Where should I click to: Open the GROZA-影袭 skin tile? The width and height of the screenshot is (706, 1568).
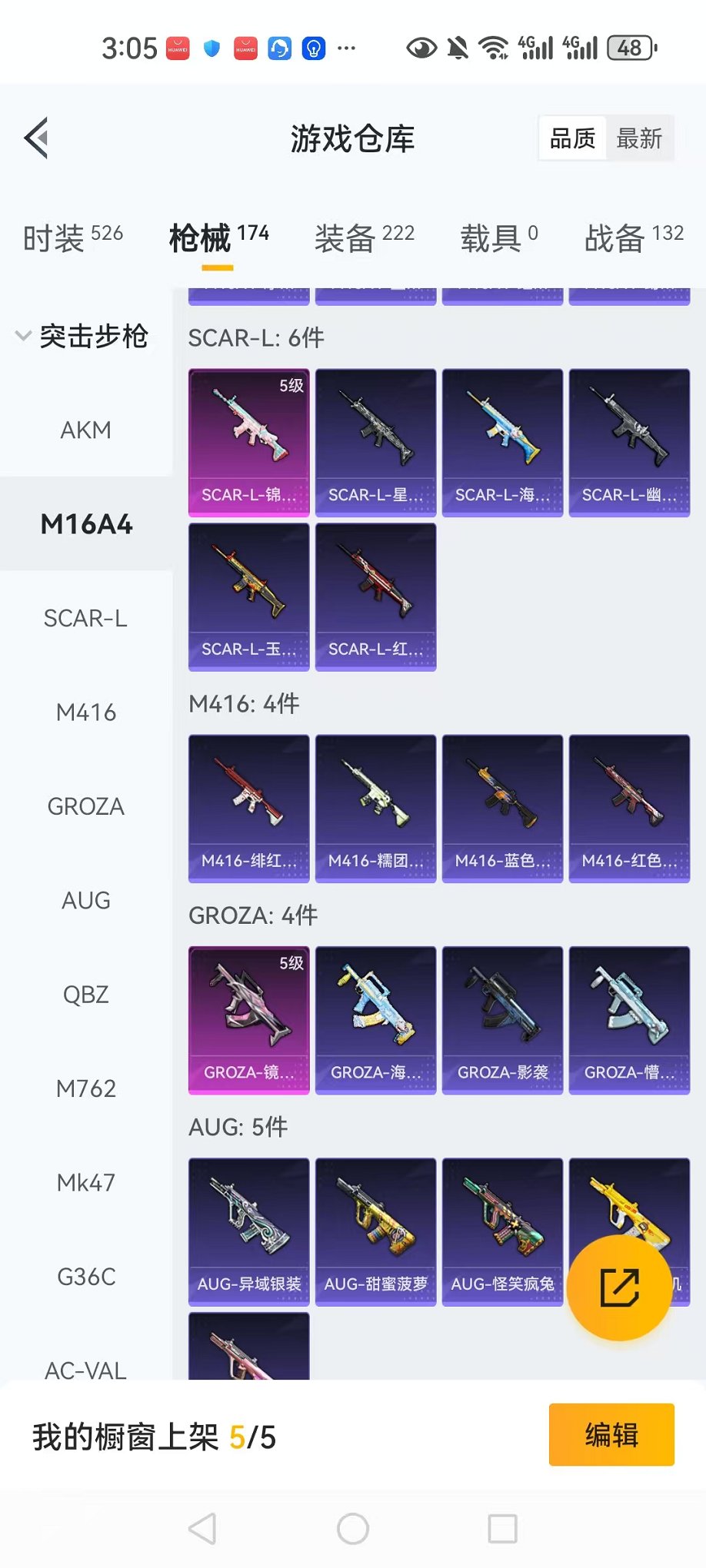pos(502,1019)
